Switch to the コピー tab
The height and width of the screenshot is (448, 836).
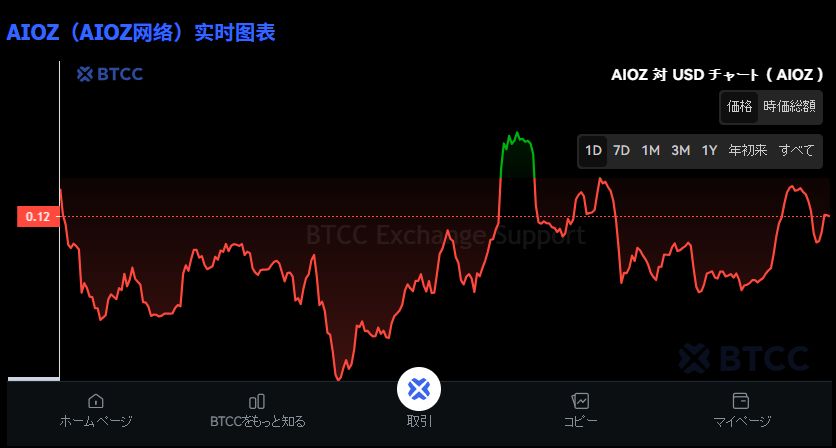click(580, 410)
